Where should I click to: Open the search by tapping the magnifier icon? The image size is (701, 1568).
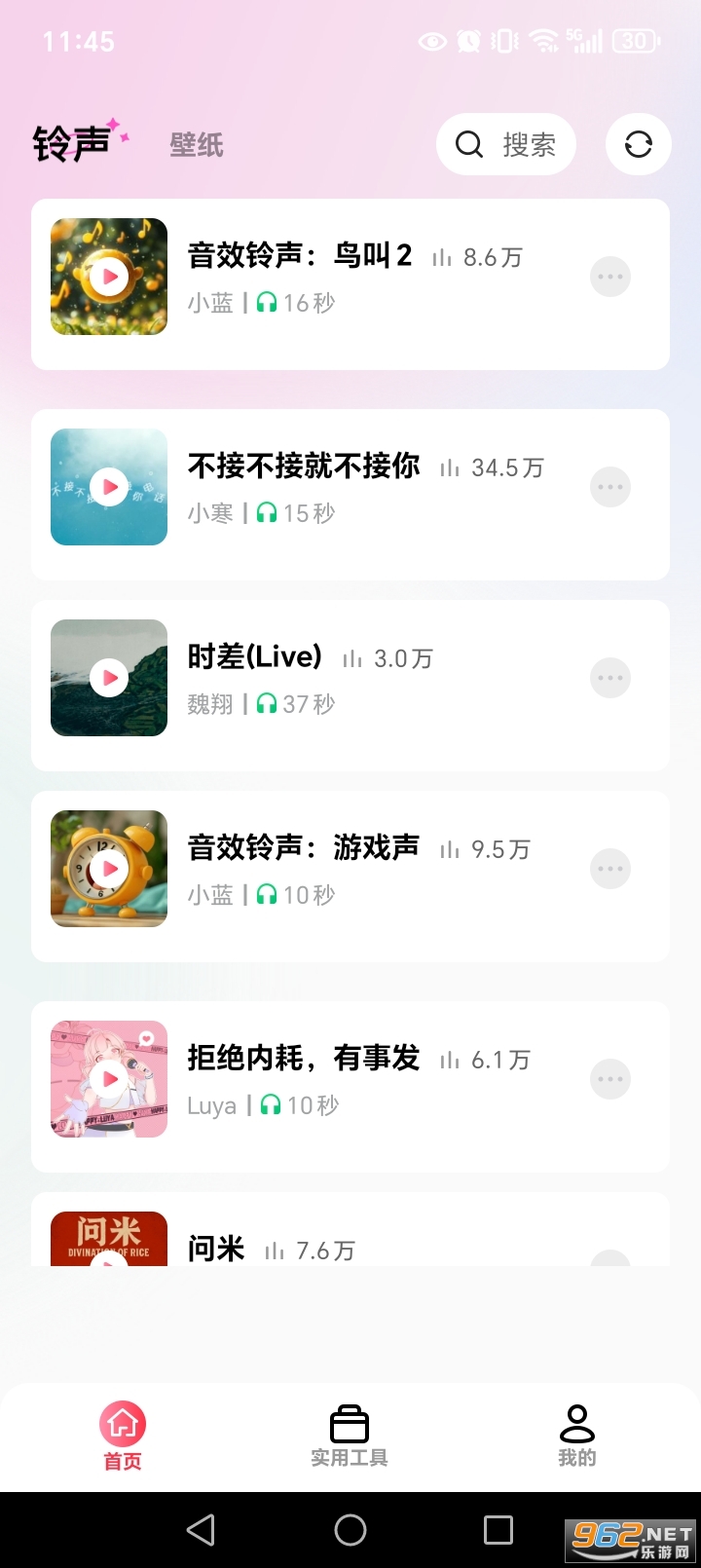point(469,144)
